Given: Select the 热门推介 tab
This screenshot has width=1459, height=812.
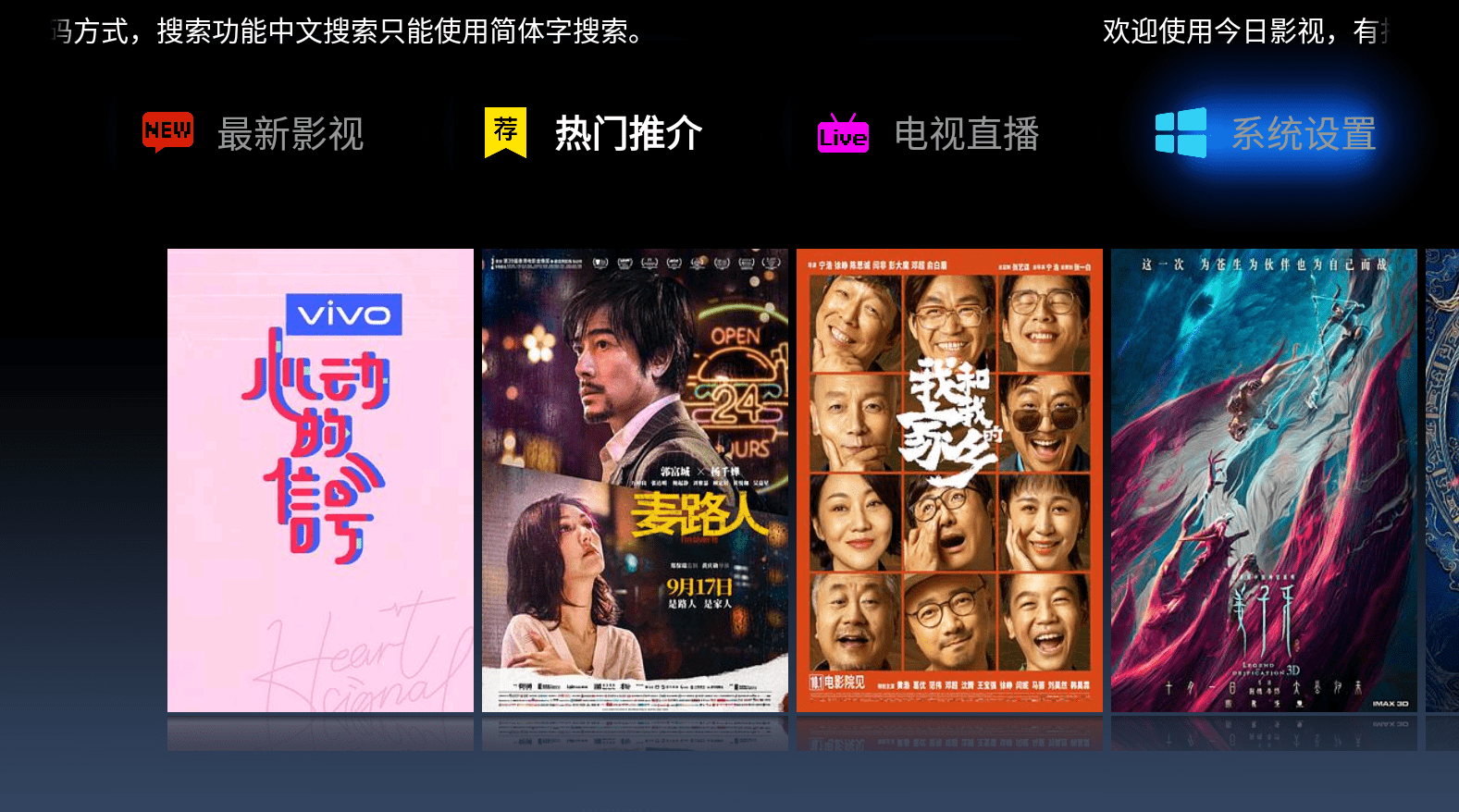Looking at the screenshot, I should pyautogui.click(x=594, y=134).
